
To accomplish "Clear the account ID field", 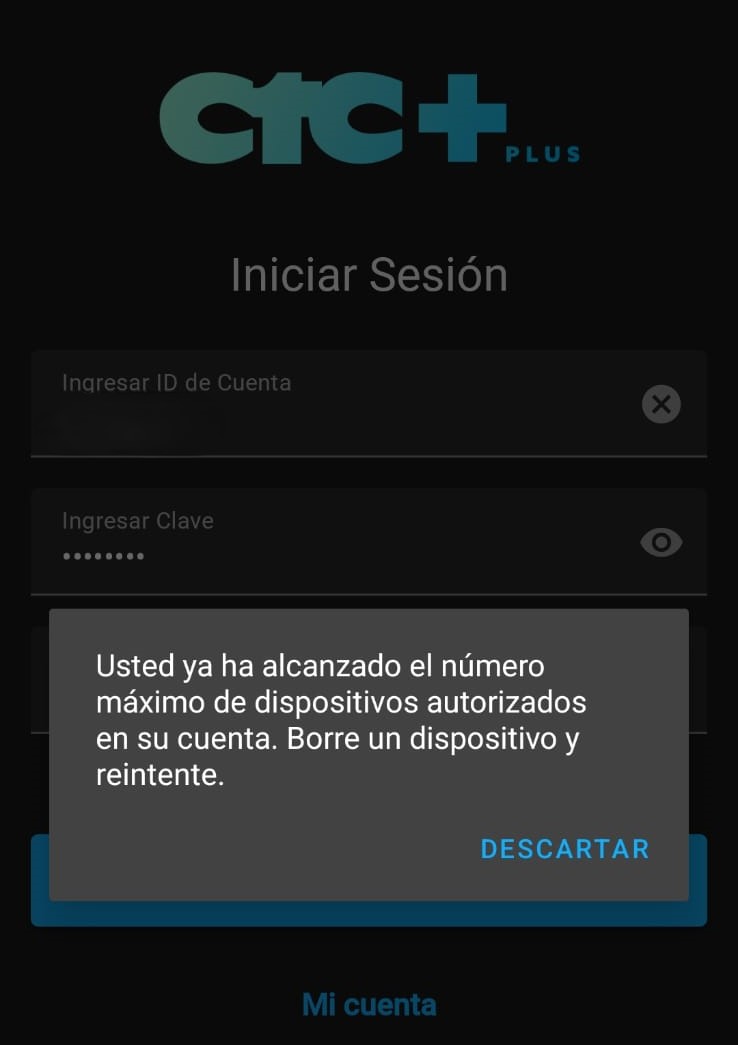I will pyautogui.click(x=660, y=404).
